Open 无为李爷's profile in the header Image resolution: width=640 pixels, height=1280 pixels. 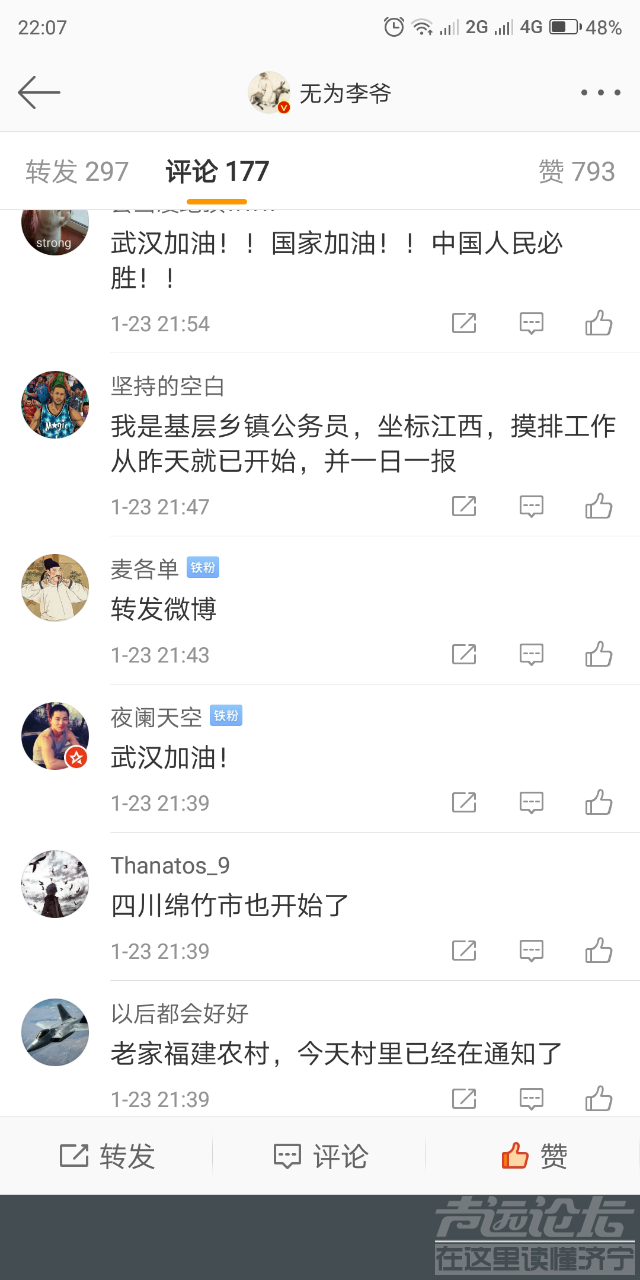[x=320, y=93]
